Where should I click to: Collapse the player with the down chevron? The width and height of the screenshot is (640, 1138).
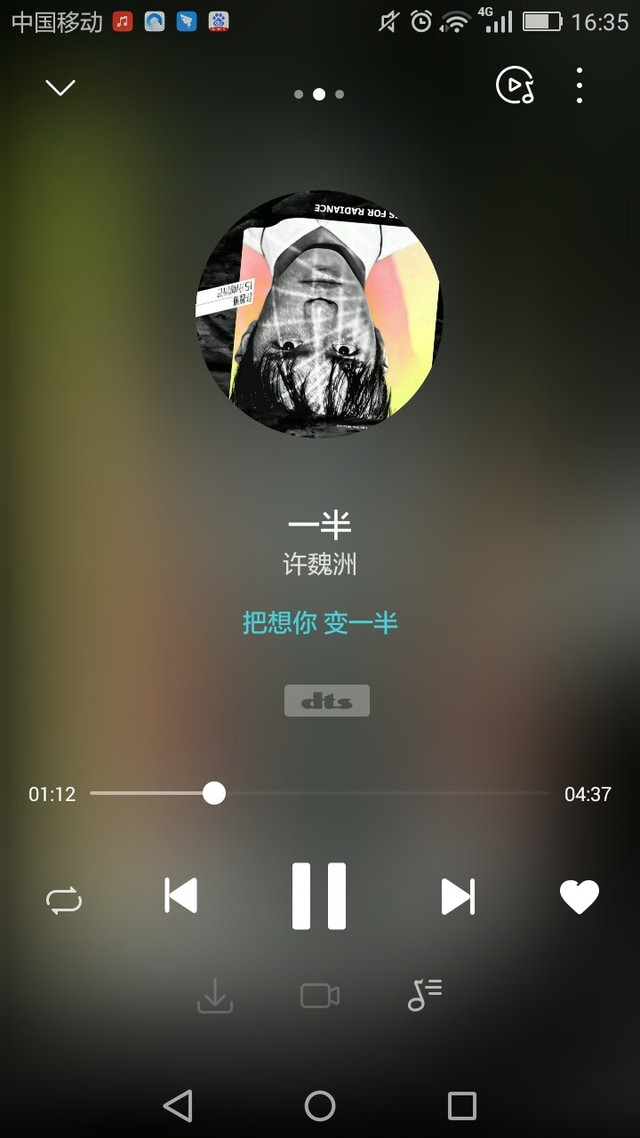60,88
